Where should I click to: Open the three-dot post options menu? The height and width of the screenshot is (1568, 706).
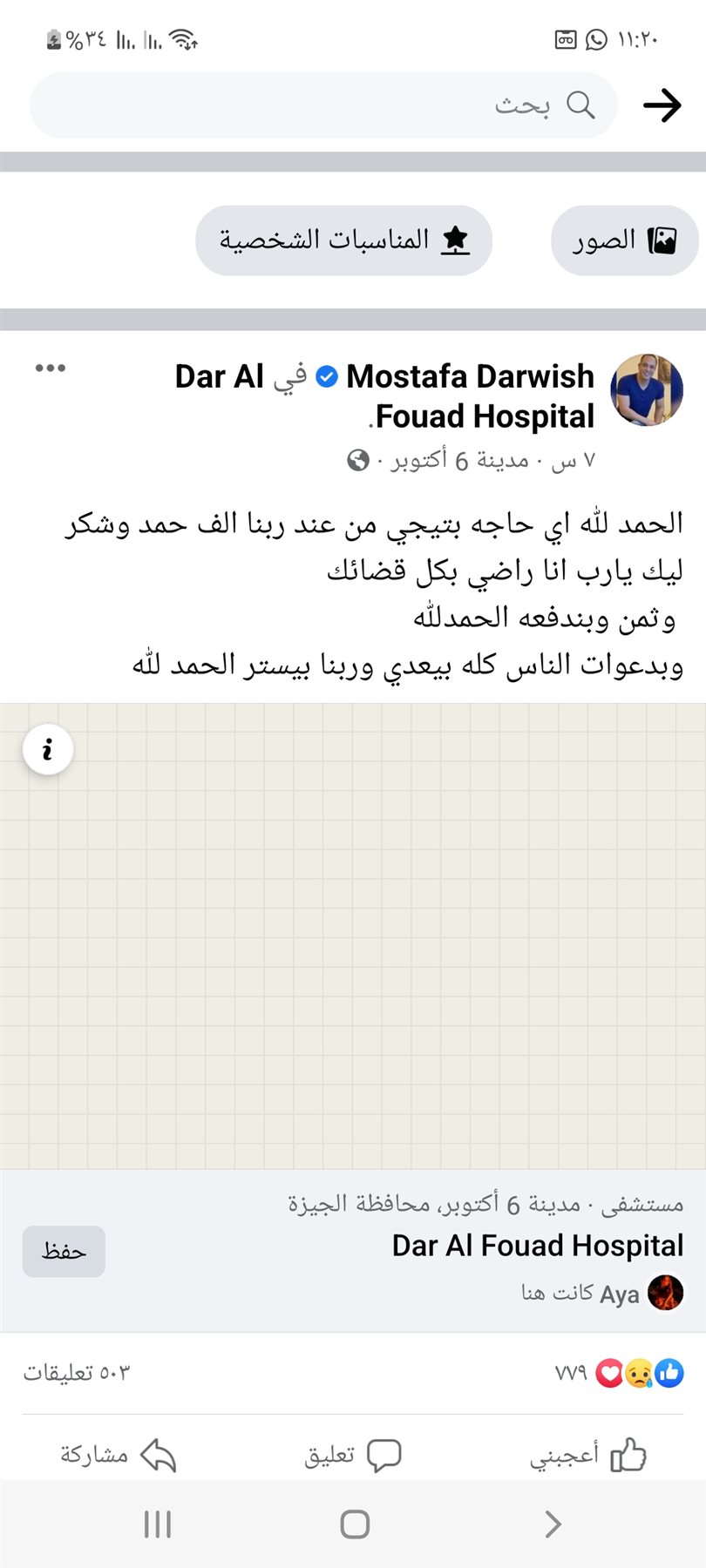(51, 368)
